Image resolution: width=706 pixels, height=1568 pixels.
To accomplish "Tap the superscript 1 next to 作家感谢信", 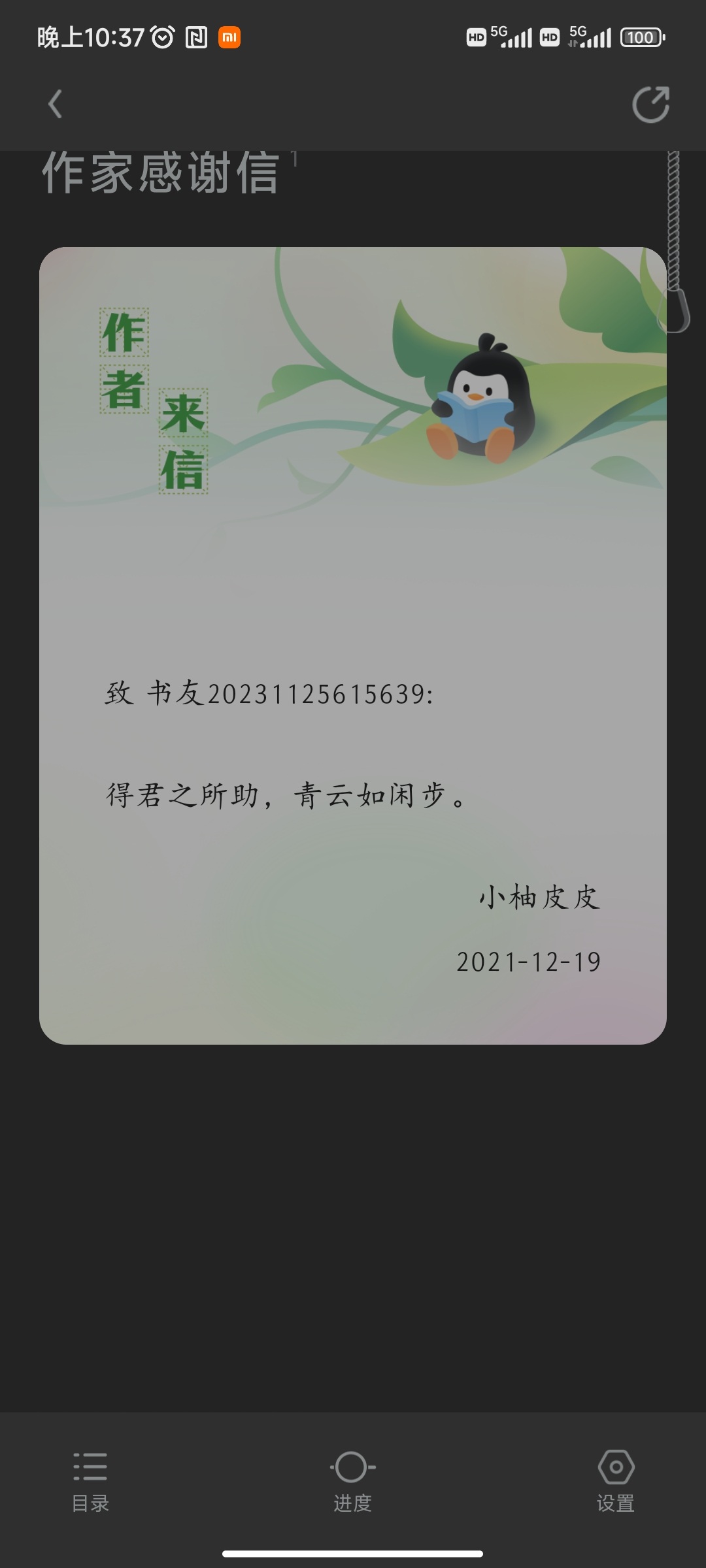I will click(295, 159).
